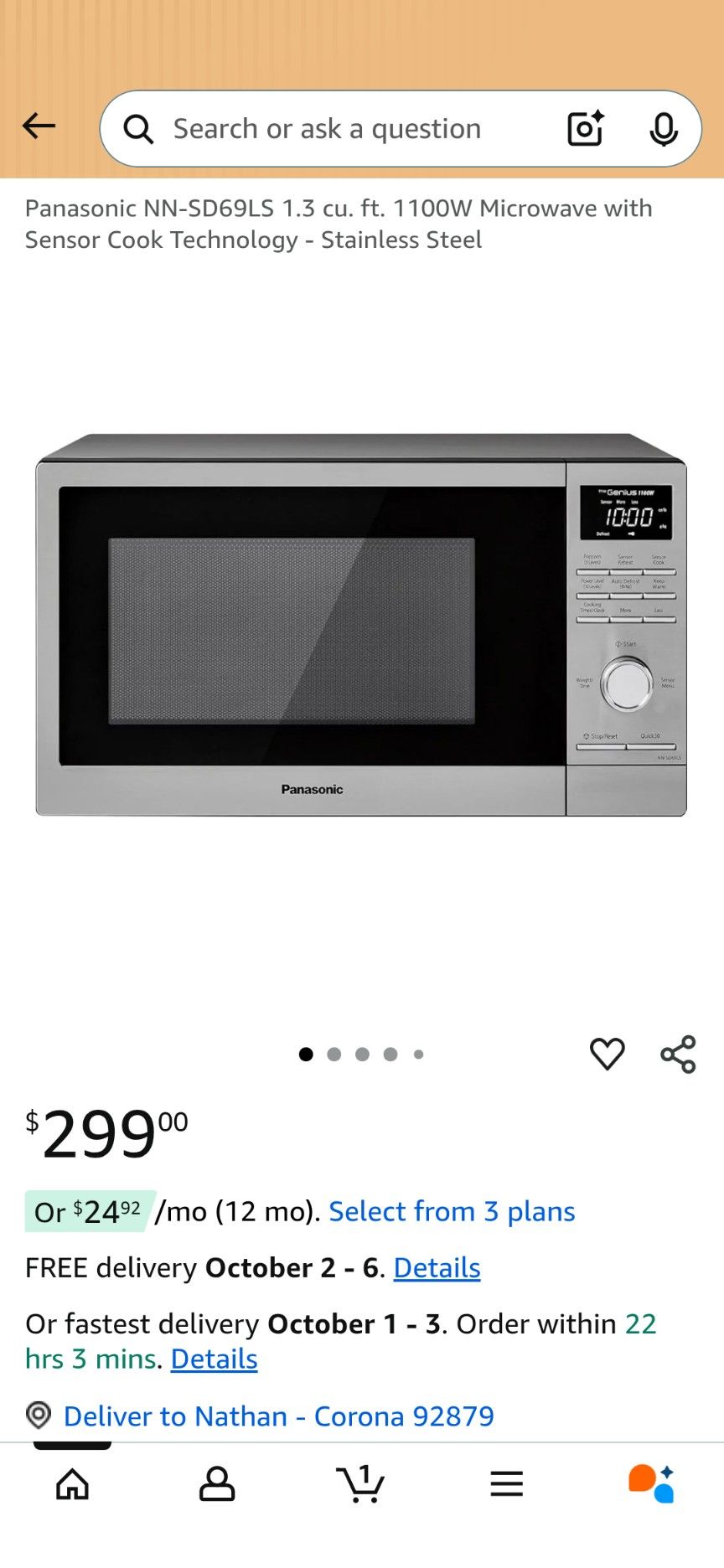Open the hamburger menu in bottom bar
The width and height of the screenshot is (724, 1568).
(506, 1484)
